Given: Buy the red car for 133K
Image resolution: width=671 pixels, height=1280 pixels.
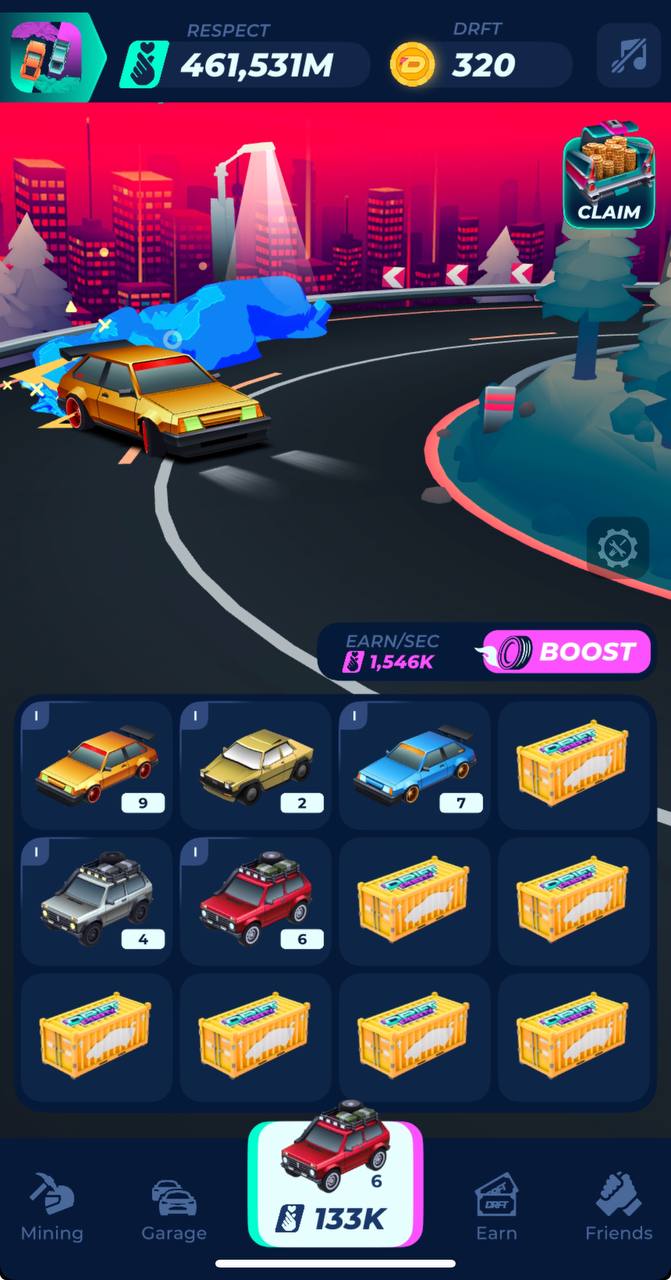Looking at the screenshot, I should (335, 1185).
